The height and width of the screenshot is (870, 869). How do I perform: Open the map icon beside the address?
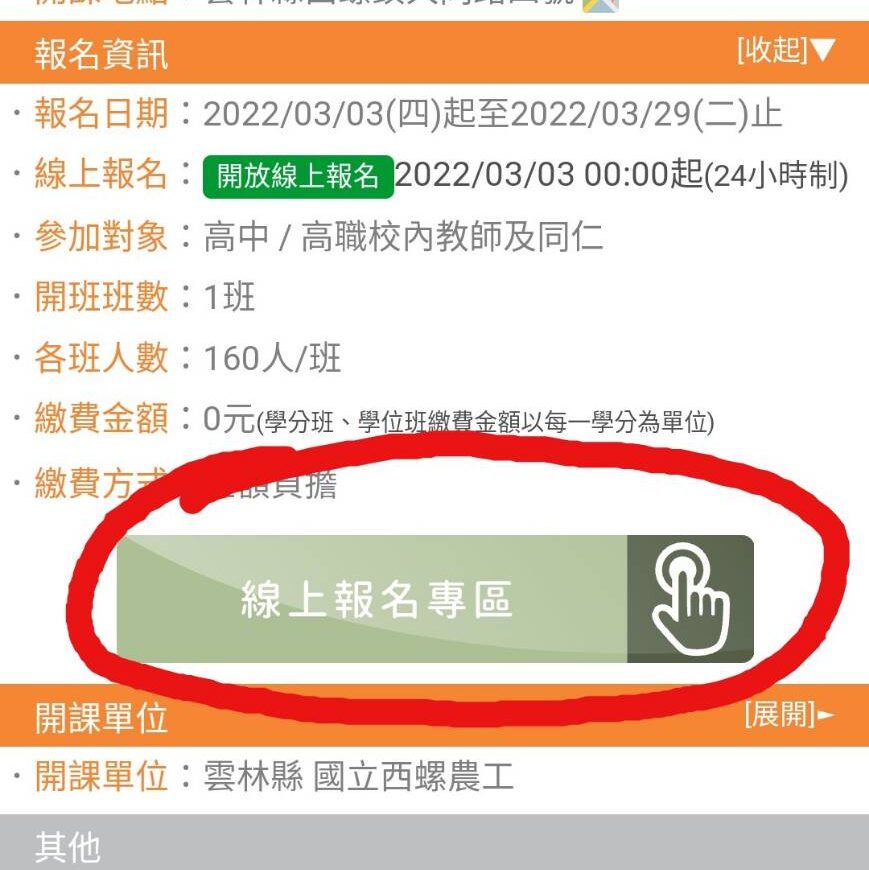click(601, 4)
